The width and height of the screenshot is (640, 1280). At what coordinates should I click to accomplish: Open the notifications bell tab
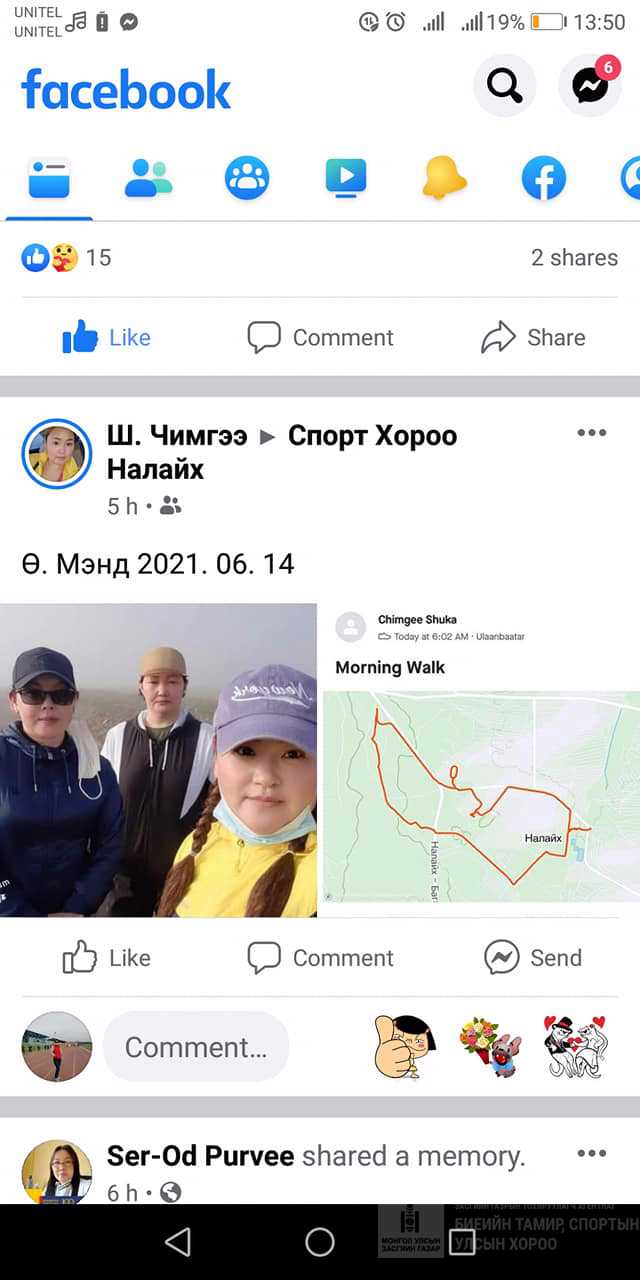click(444, 179)
